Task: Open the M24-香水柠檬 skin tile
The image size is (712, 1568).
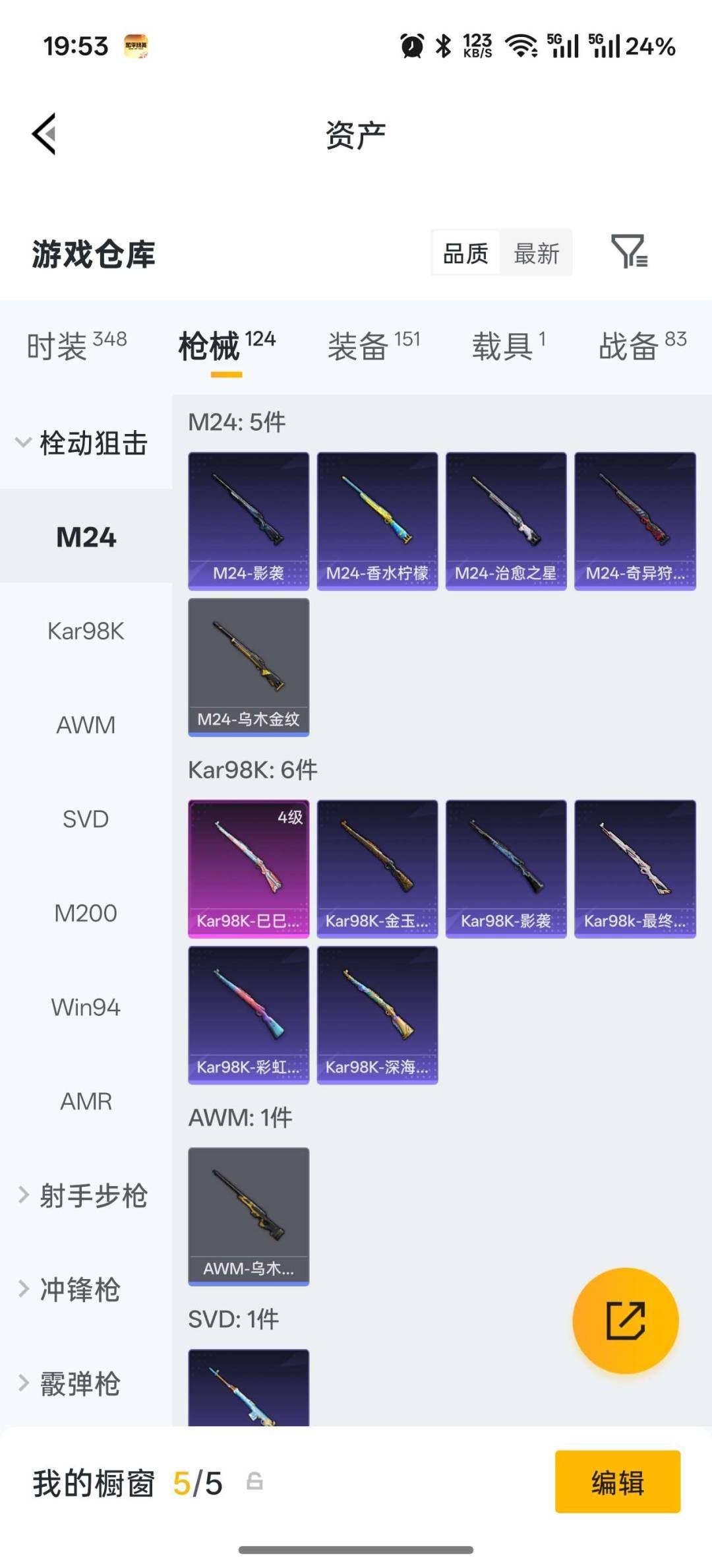Action: pyautogui.click(x=377, y=520)
